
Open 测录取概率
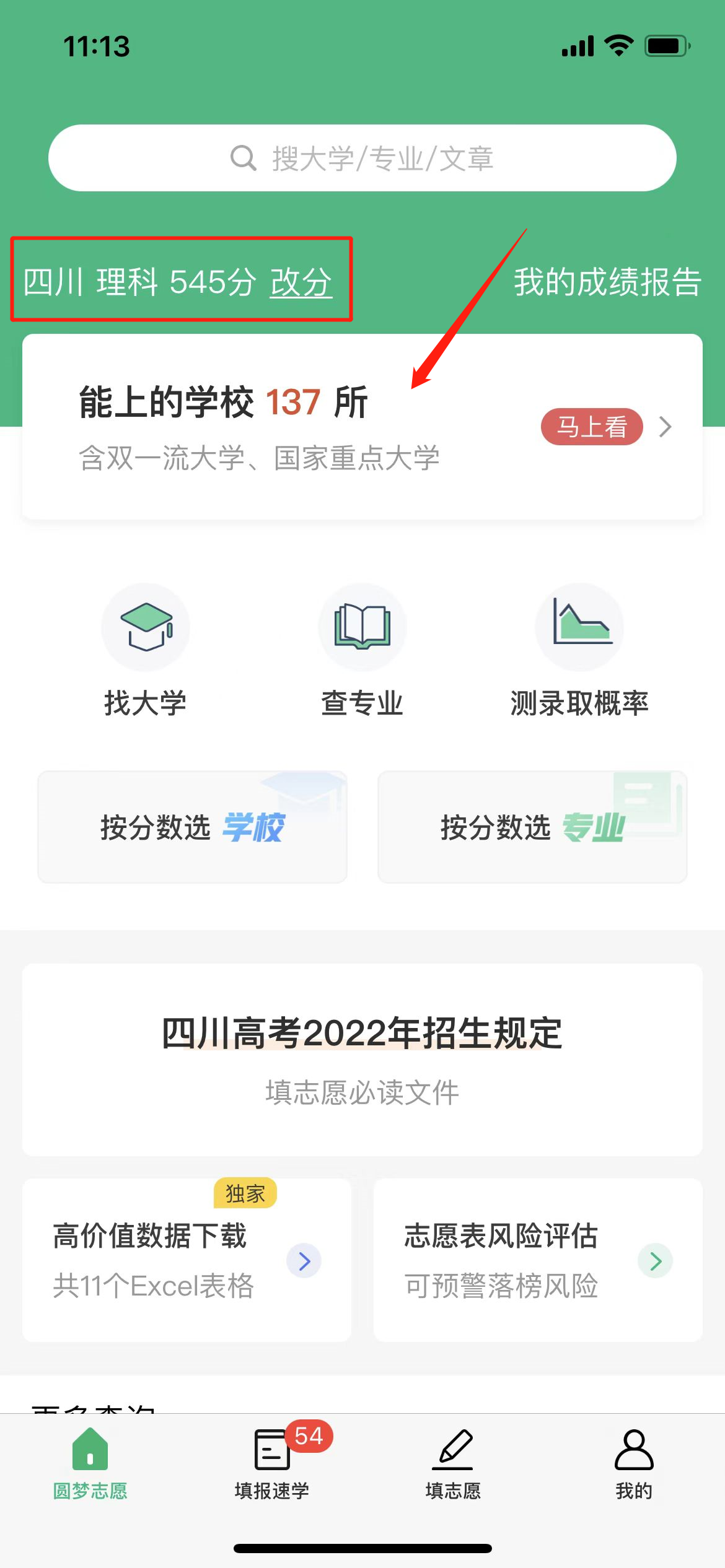[x=579, y=650]
